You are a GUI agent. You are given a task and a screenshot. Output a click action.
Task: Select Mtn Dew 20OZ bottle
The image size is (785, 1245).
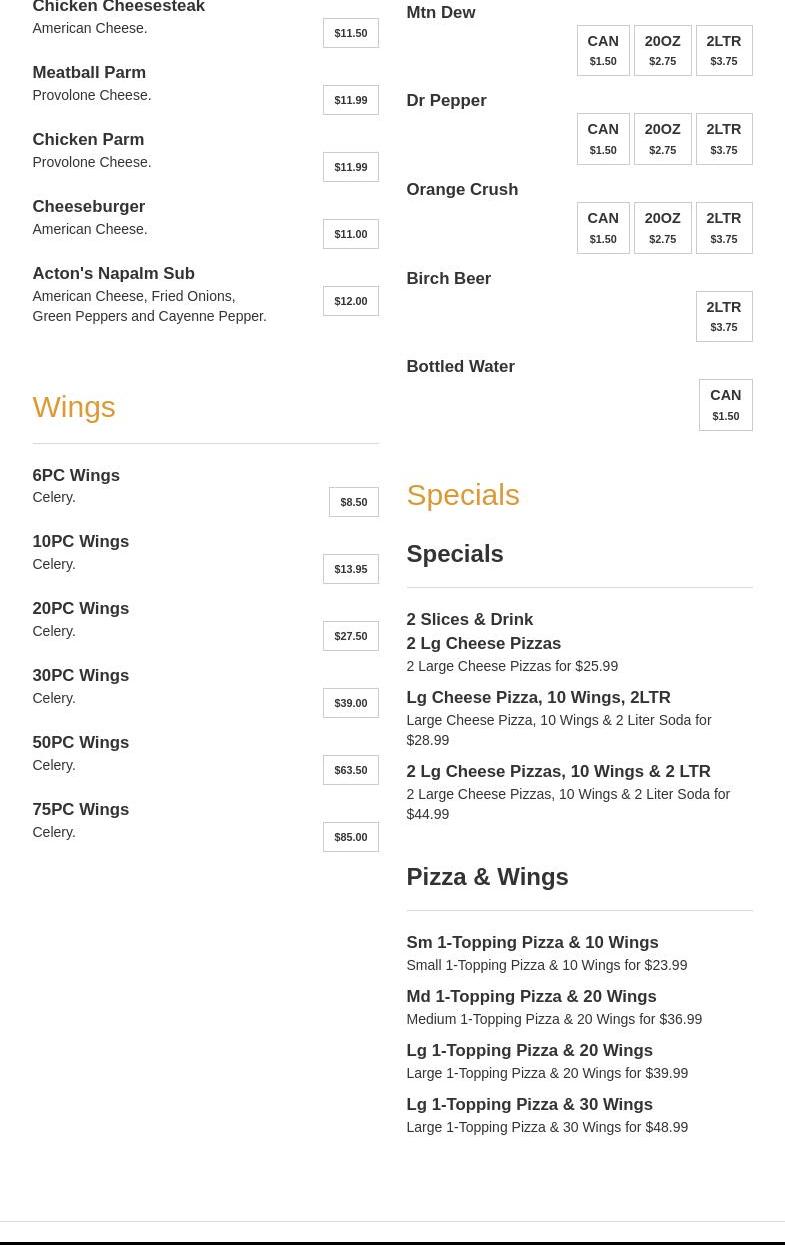tap(662, 50)
